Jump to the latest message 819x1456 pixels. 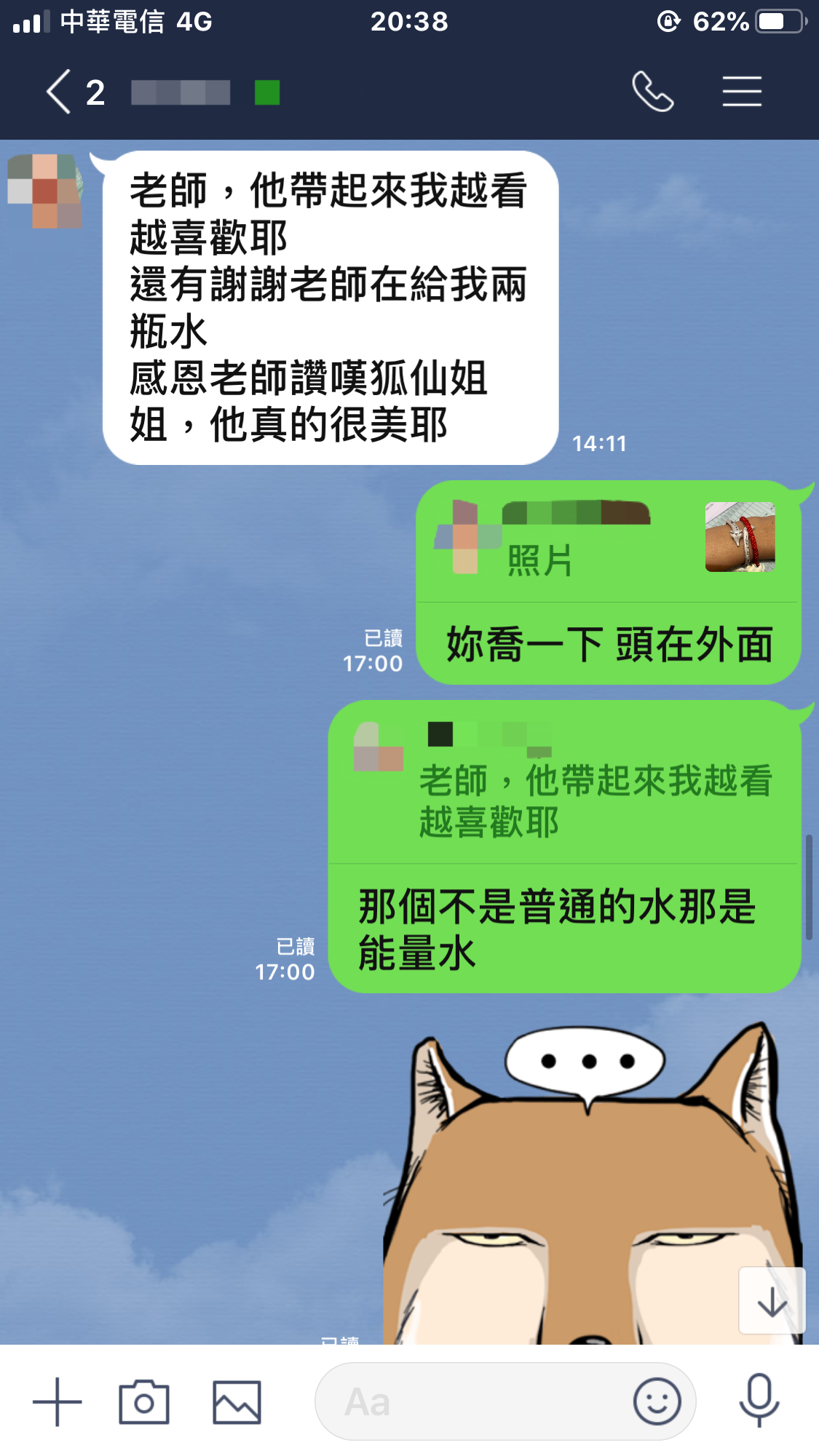[x=772, y=1301]
